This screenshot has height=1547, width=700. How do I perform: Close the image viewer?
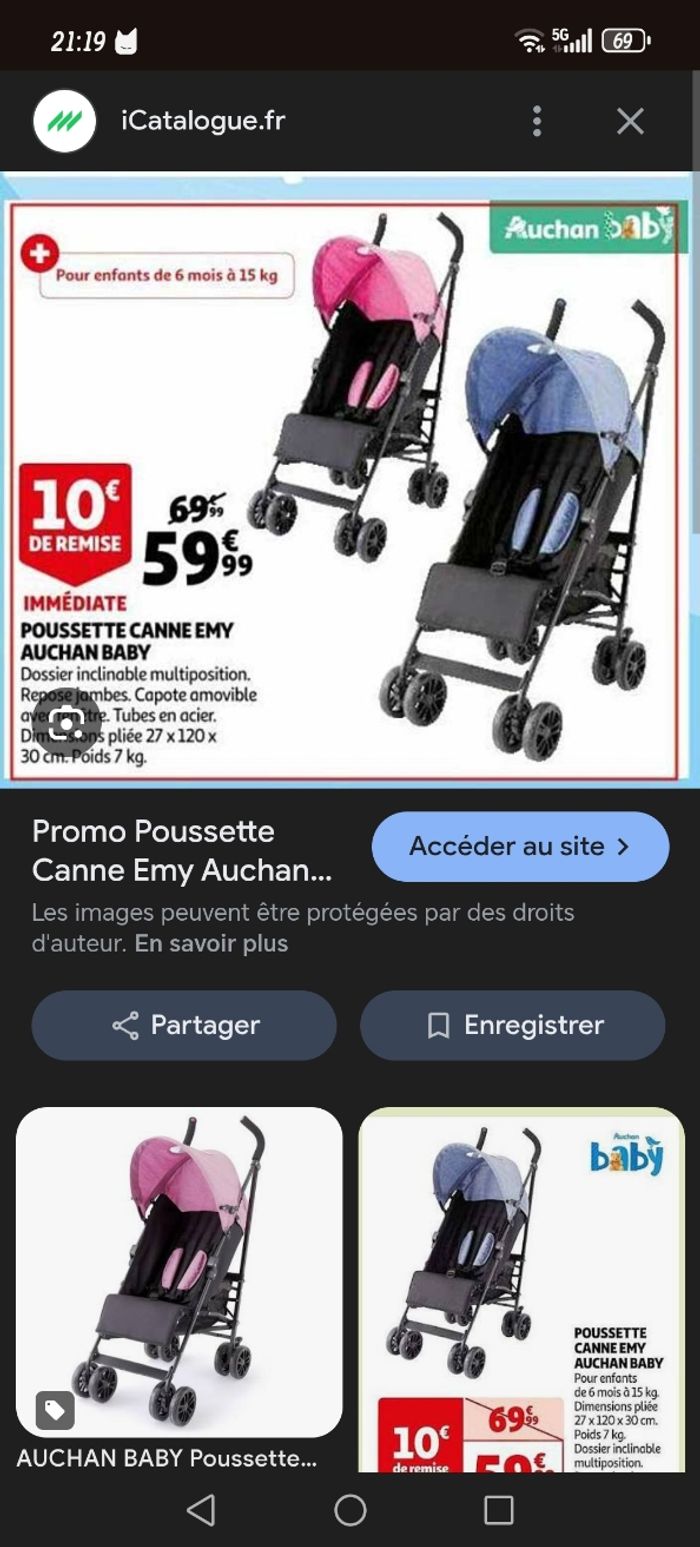tap(630, 121)
